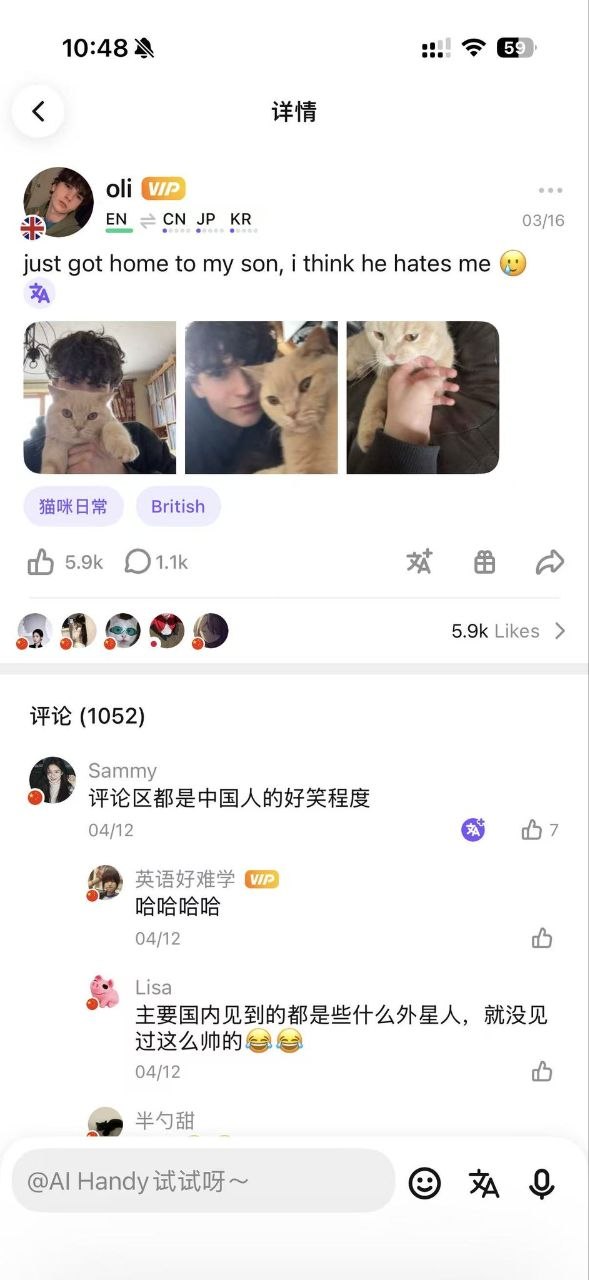589x1280 pixels.
Task: View the second photo with the cat
Action: [x=261, y=397]
